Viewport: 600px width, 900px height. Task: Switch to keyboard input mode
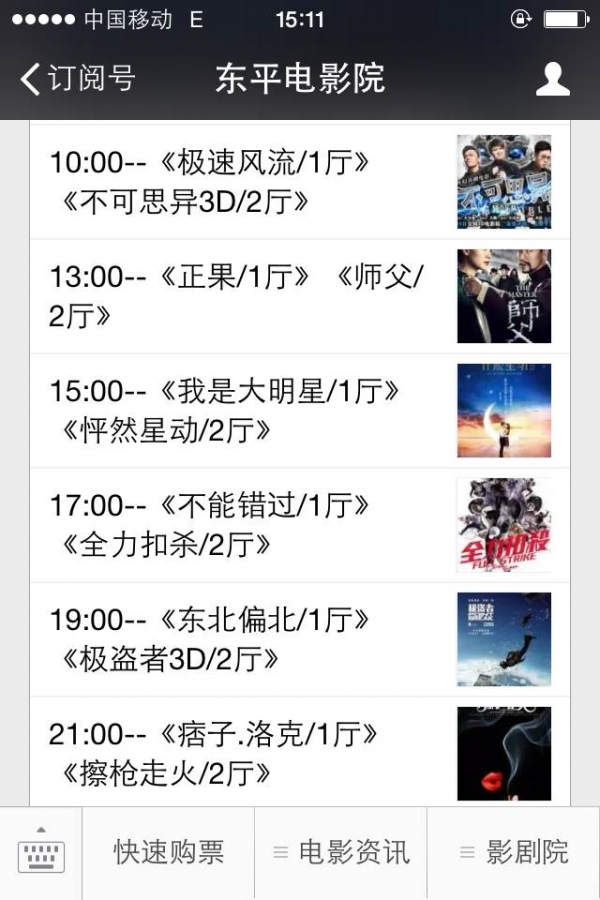tap(41, 853)
